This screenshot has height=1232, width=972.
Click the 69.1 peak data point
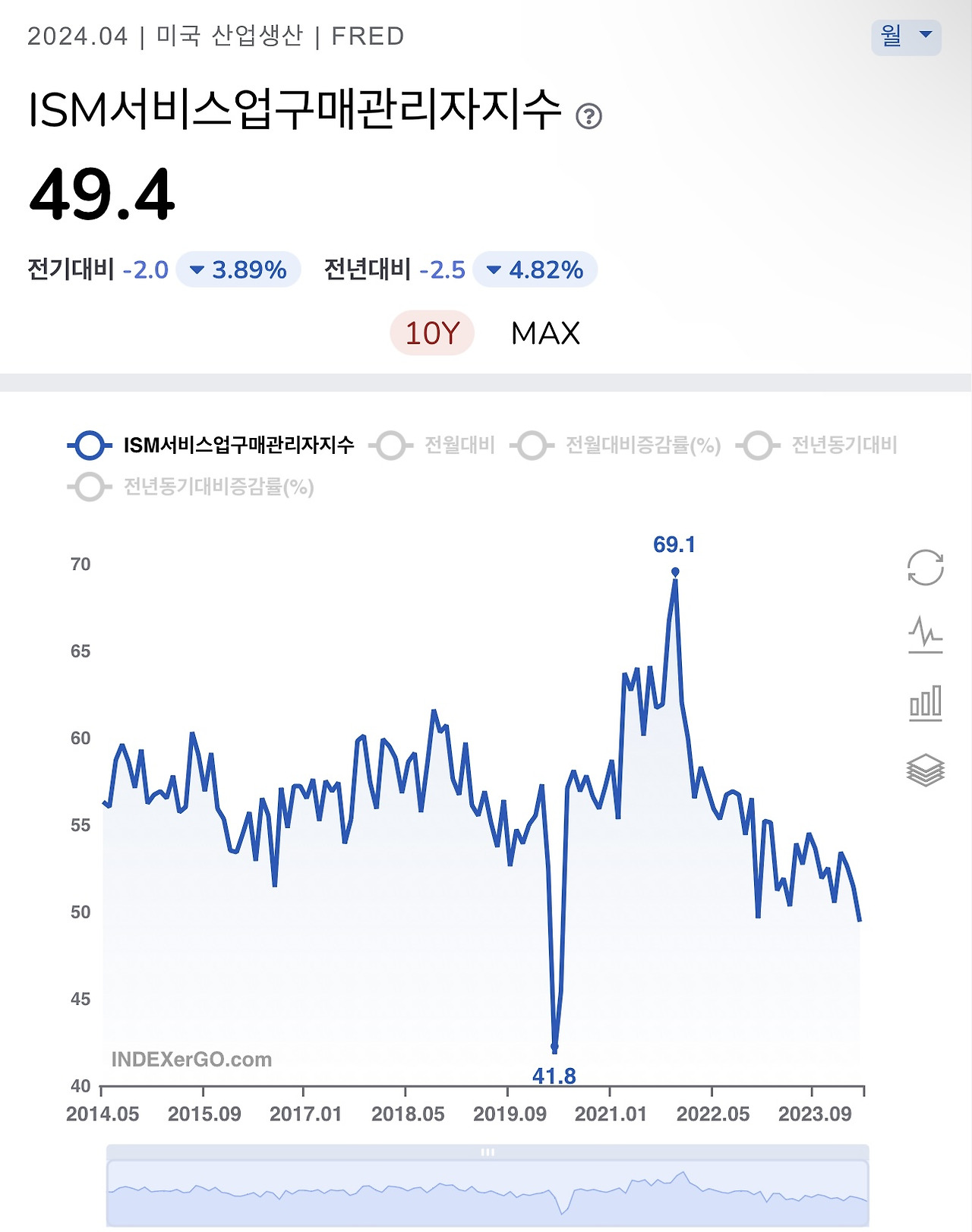(x=675, y=571)
